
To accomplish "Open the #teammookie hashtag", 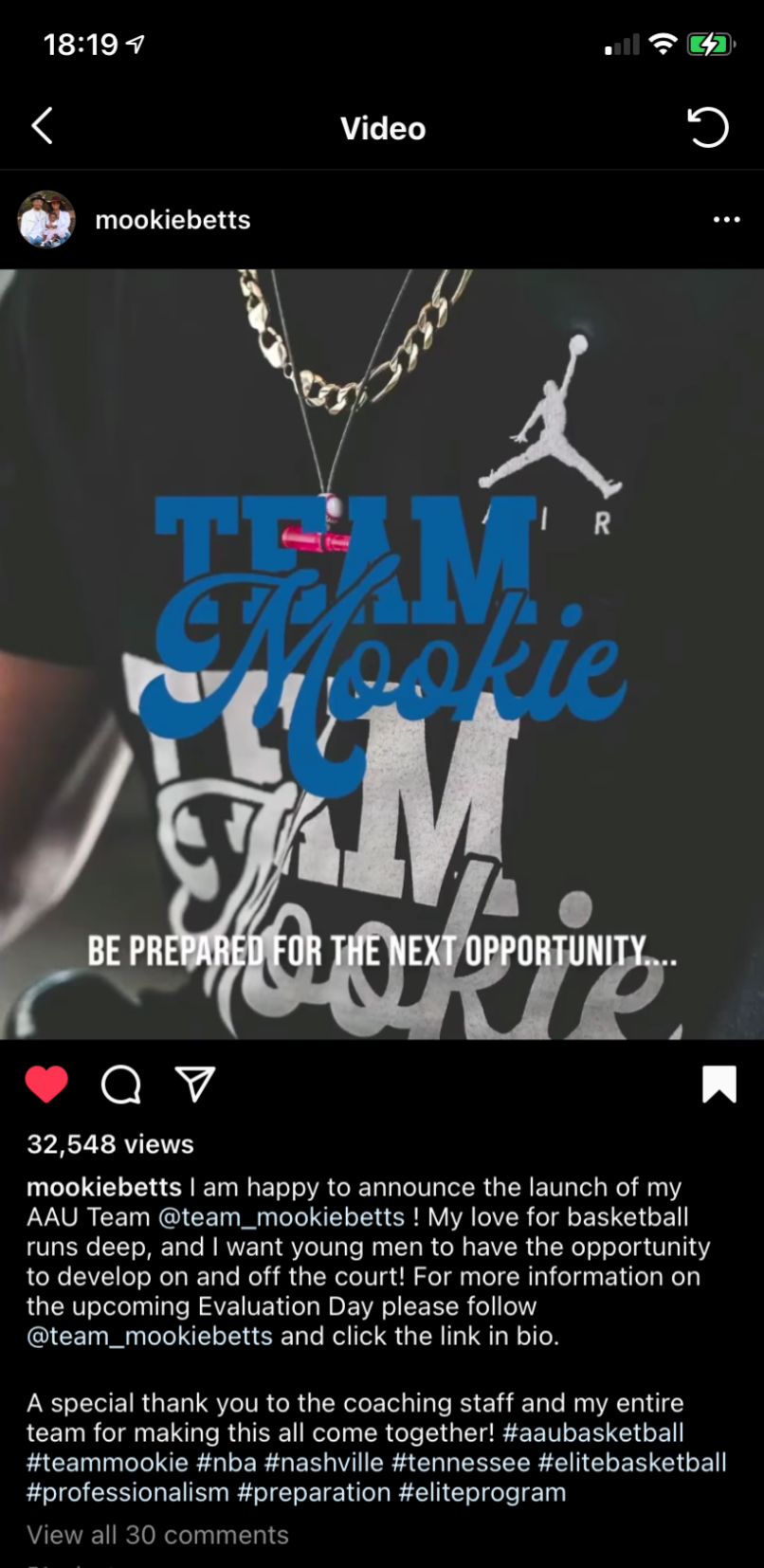I will (x=107, y=1463).
